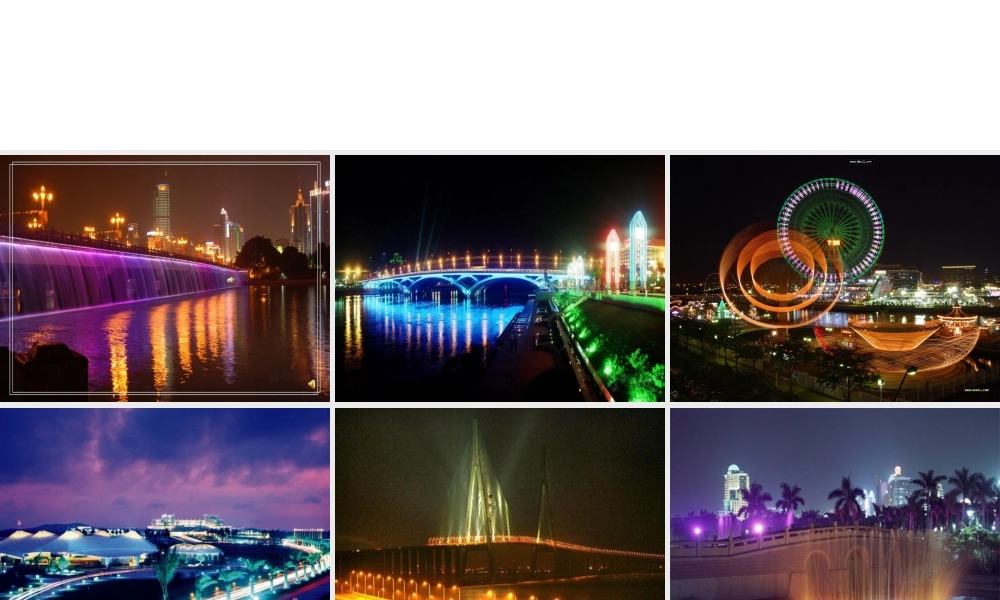Open the purple waterfall bridge photo
Image resolution: width=1000 pixels, height=600 pixels.
click(165, 278)
